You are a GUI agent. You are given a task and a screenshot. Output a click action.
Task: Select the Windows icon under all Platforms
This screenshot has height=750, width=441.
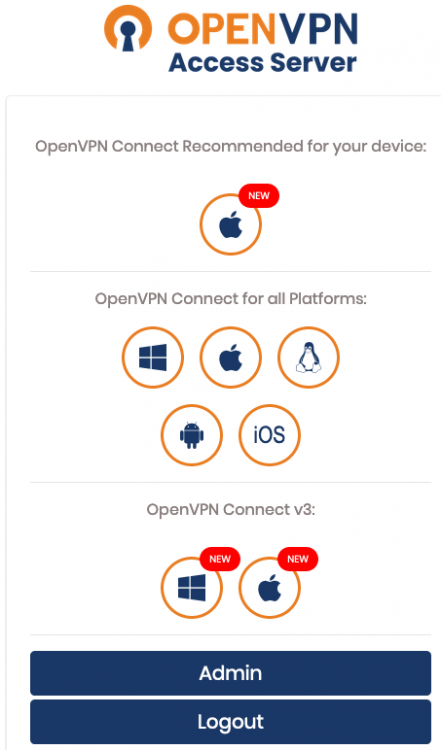coord(153,357)
